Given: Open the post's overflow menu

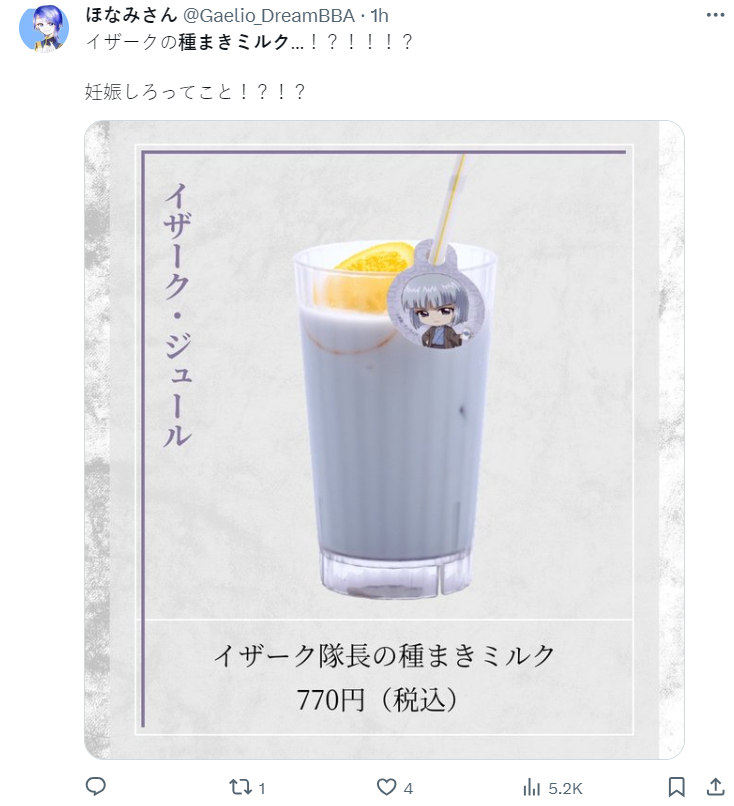Looking at the screenshot, I should tap(712, 16).
